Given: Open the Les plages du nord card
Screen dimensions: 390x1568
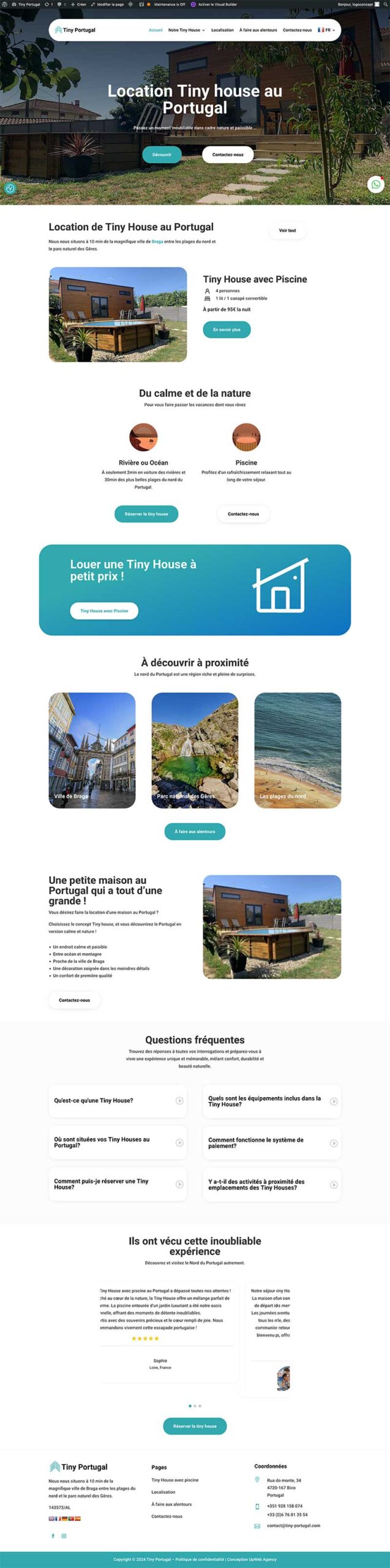Looking at the screenshot, I should tap(298, 750).
